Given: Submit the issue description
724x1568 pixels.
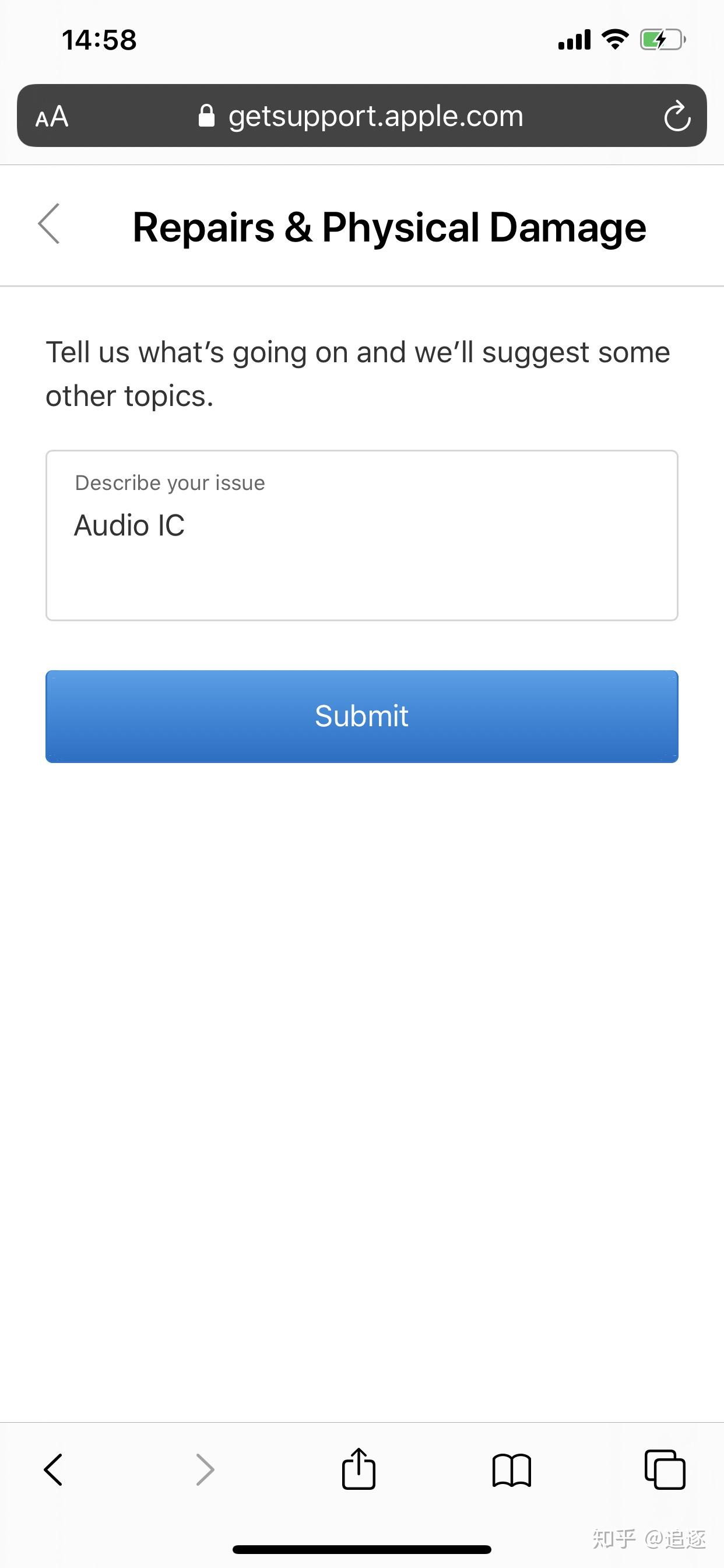Looking at the screenshot, I should (x=362, y=716).
